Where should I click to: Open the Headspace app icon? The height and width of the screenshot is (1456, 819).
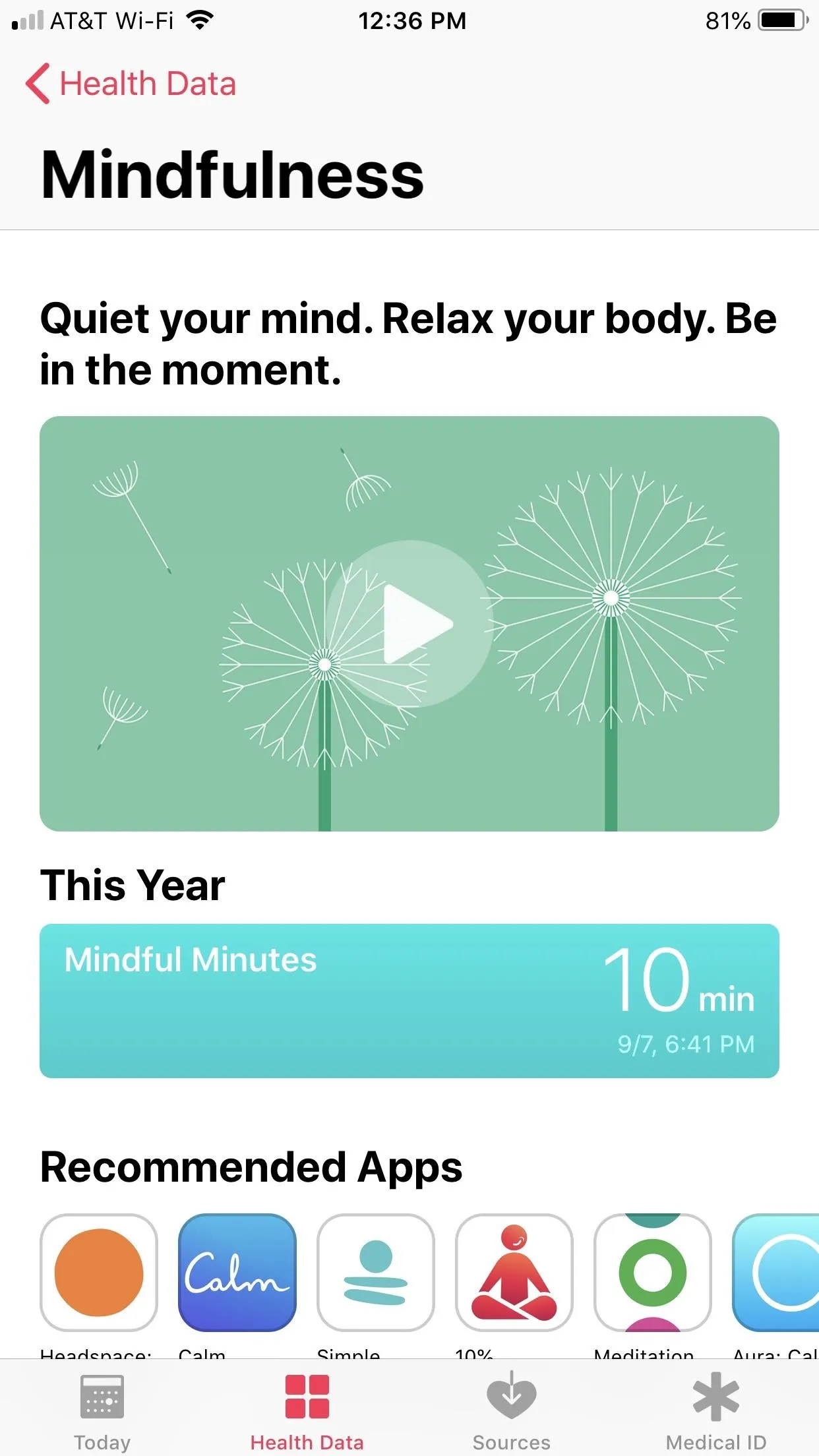[x=99, y=1273]
